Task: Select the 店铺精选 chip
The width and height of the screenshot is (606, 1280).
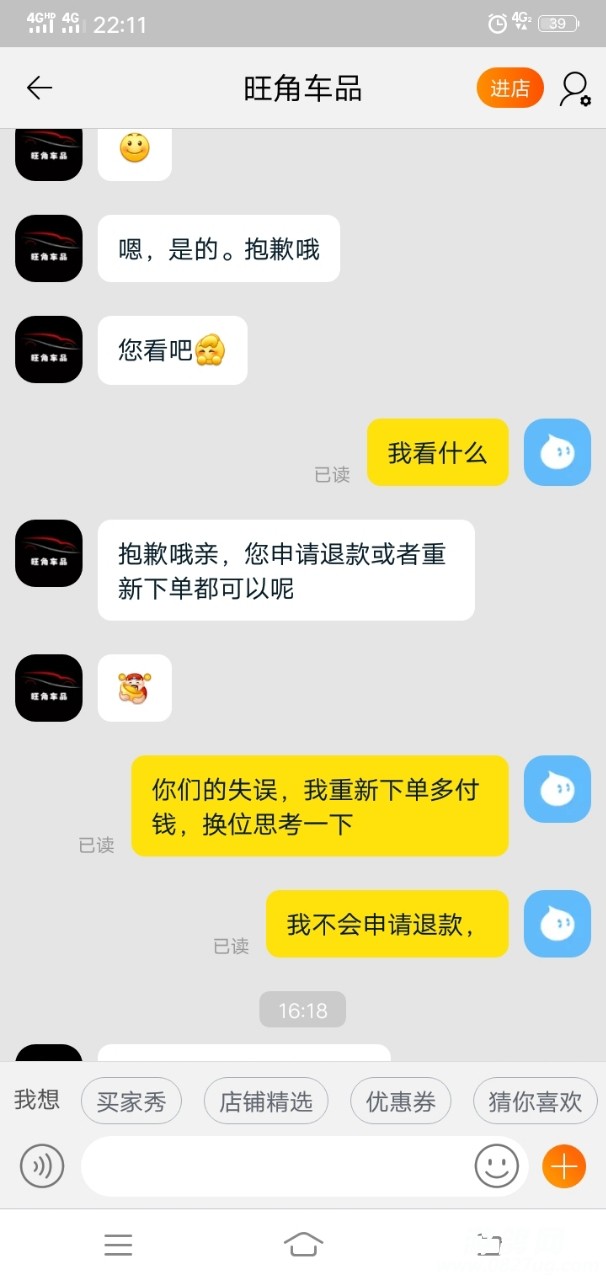Action: (x=266, y=1102)
